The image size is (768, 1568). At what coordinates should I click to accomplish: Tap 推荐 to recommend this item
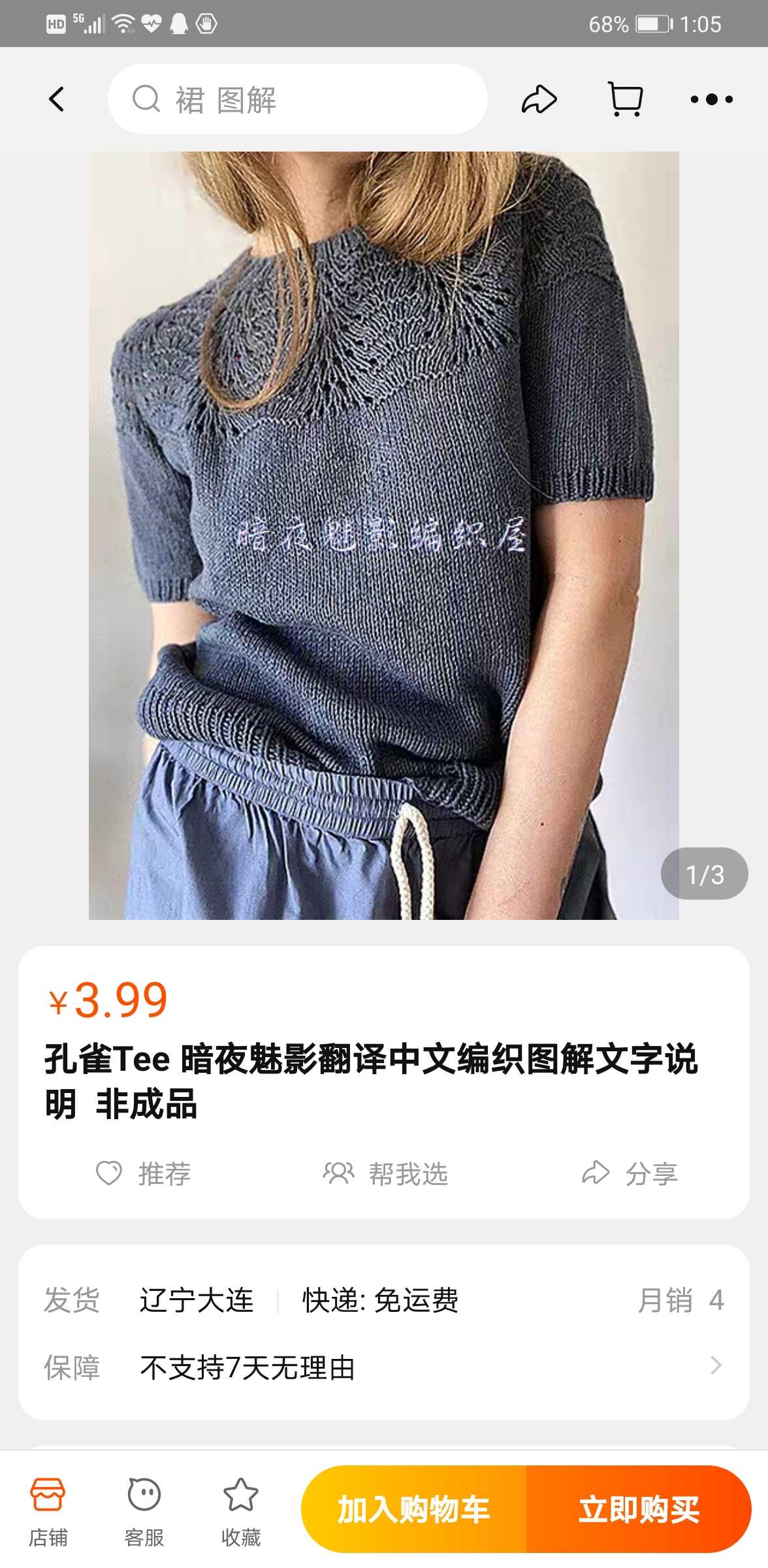point(144,1173)
